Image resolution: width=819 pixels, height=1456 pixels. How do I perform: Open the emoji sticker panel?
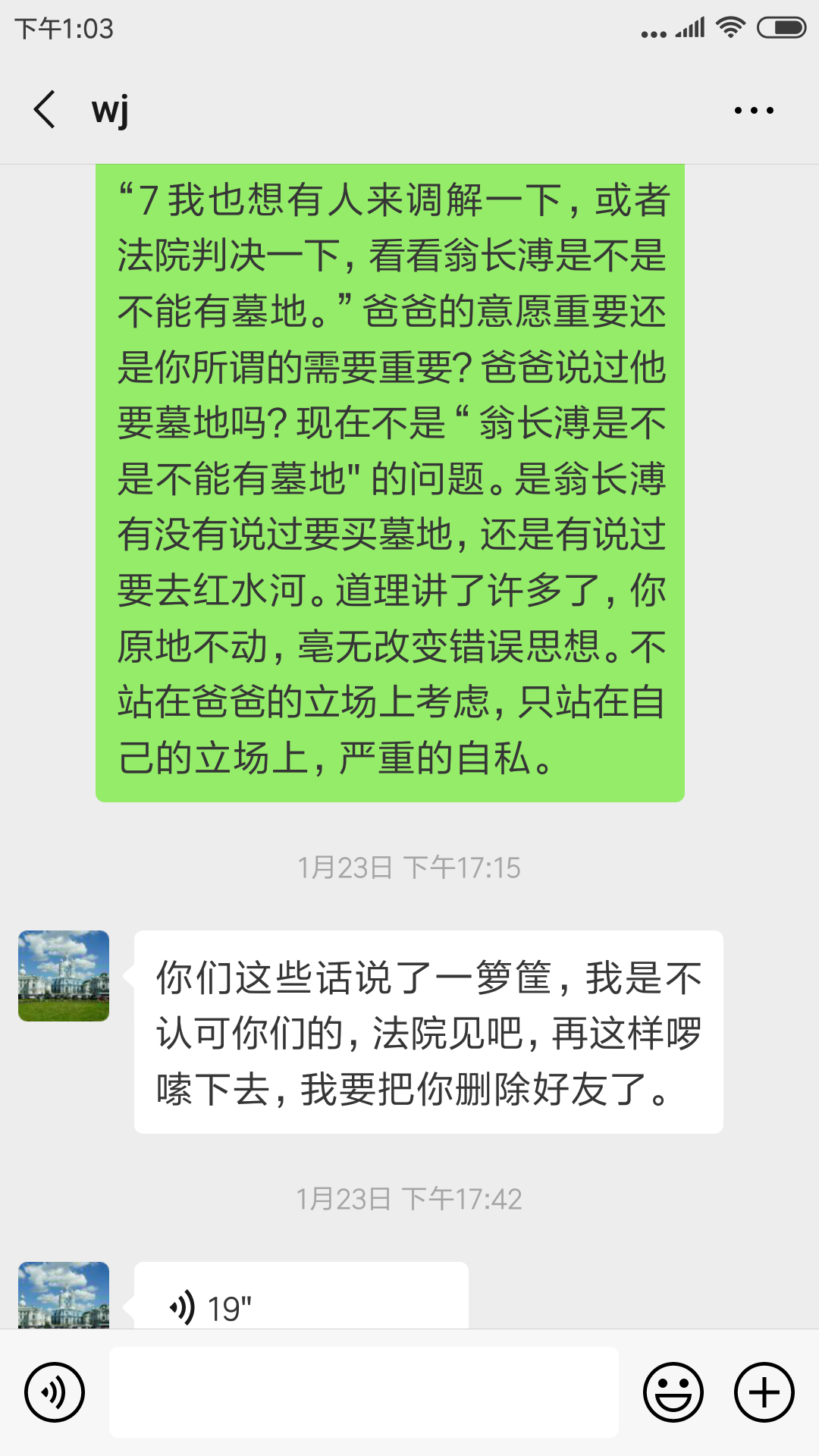[673, 1392]
